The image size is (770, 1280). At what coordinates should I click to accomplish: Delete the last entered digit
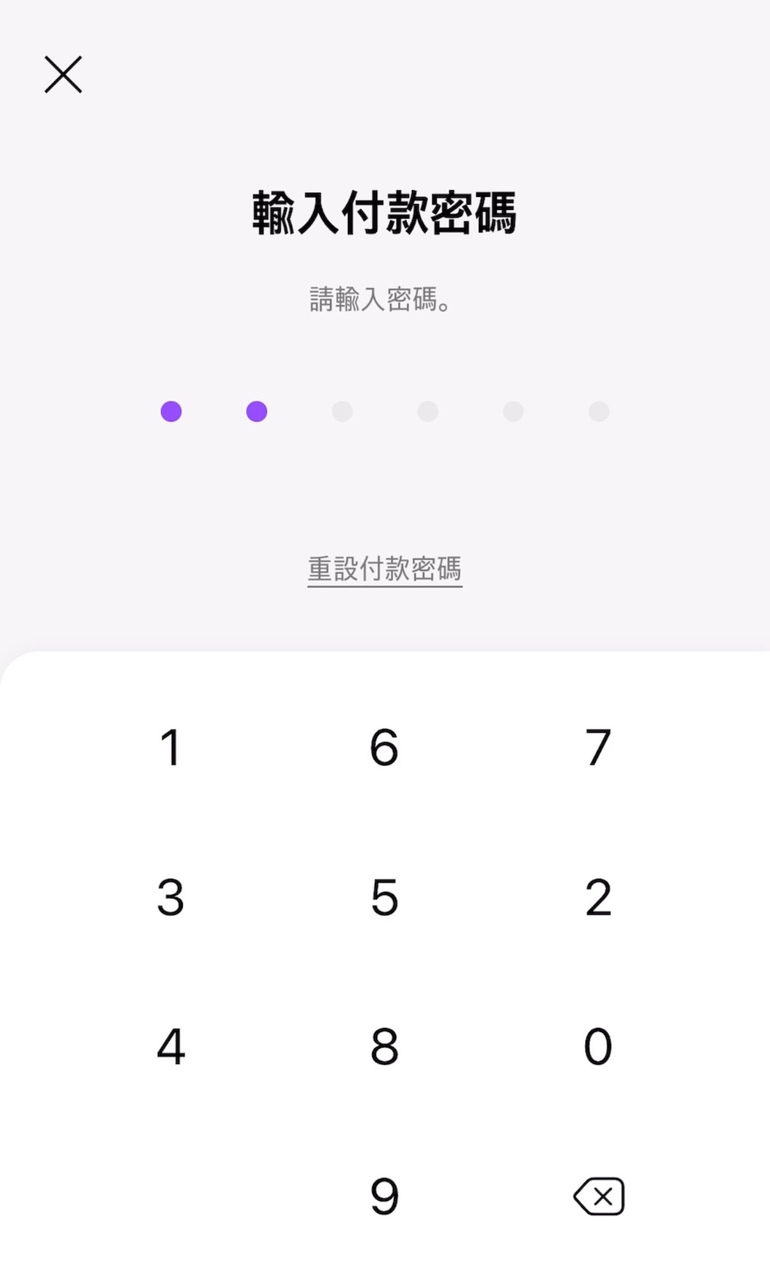pyautogui.click(x=599, y=1196)
